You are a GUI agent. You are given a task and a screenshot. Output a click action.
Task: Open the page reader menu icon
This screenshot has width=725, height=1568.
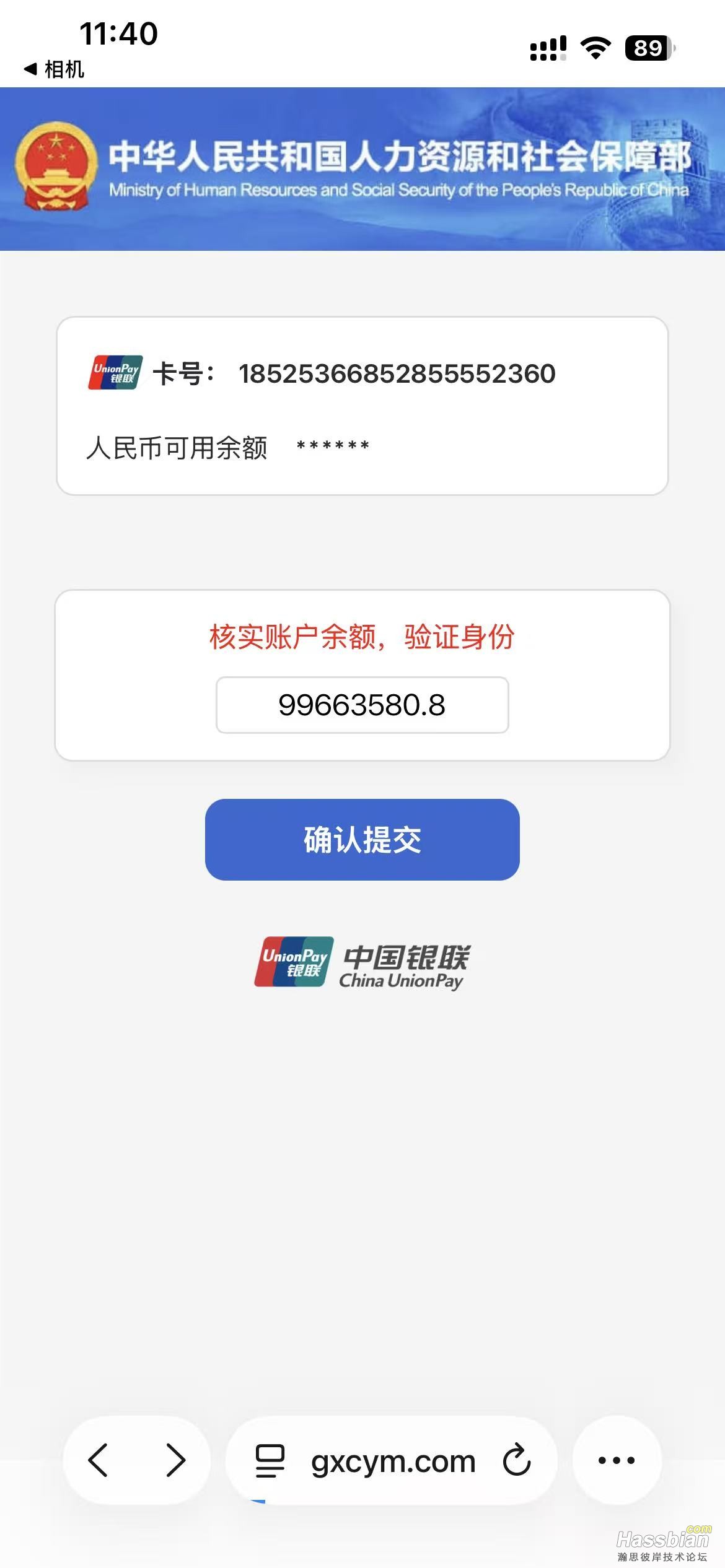pyautogui.click(x=270, y=1461)
